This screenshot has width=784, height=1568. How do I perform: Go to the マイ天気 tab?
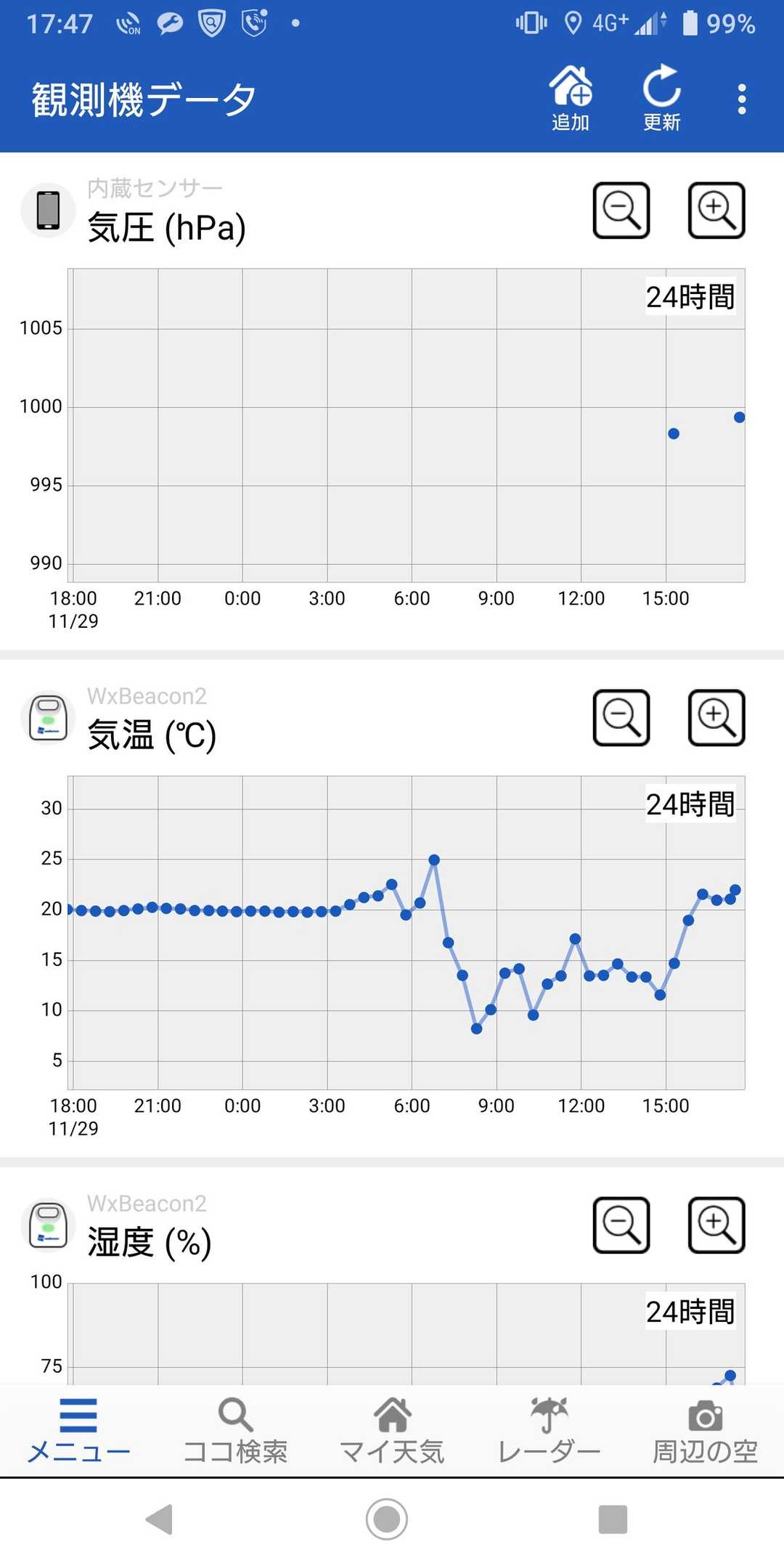tap(392, 1430)
